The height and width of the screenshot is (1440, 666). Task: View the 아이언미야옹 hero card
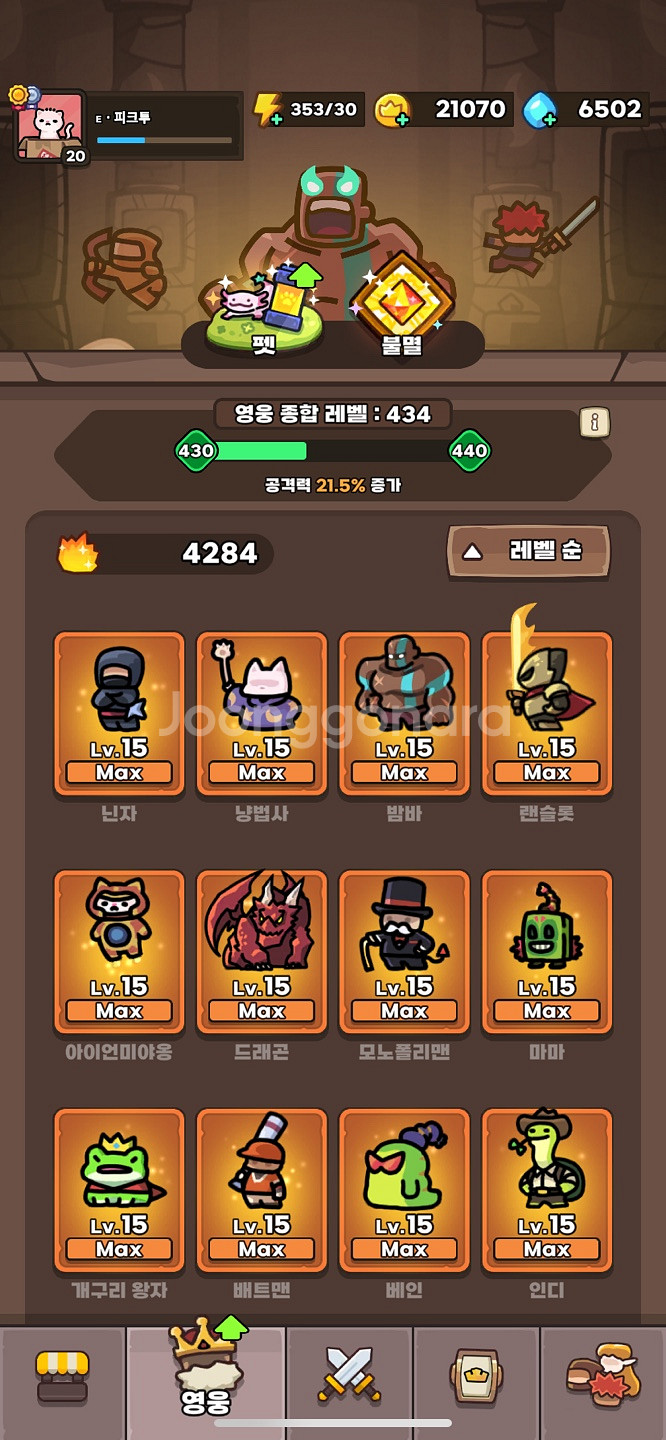click(119, 951)
